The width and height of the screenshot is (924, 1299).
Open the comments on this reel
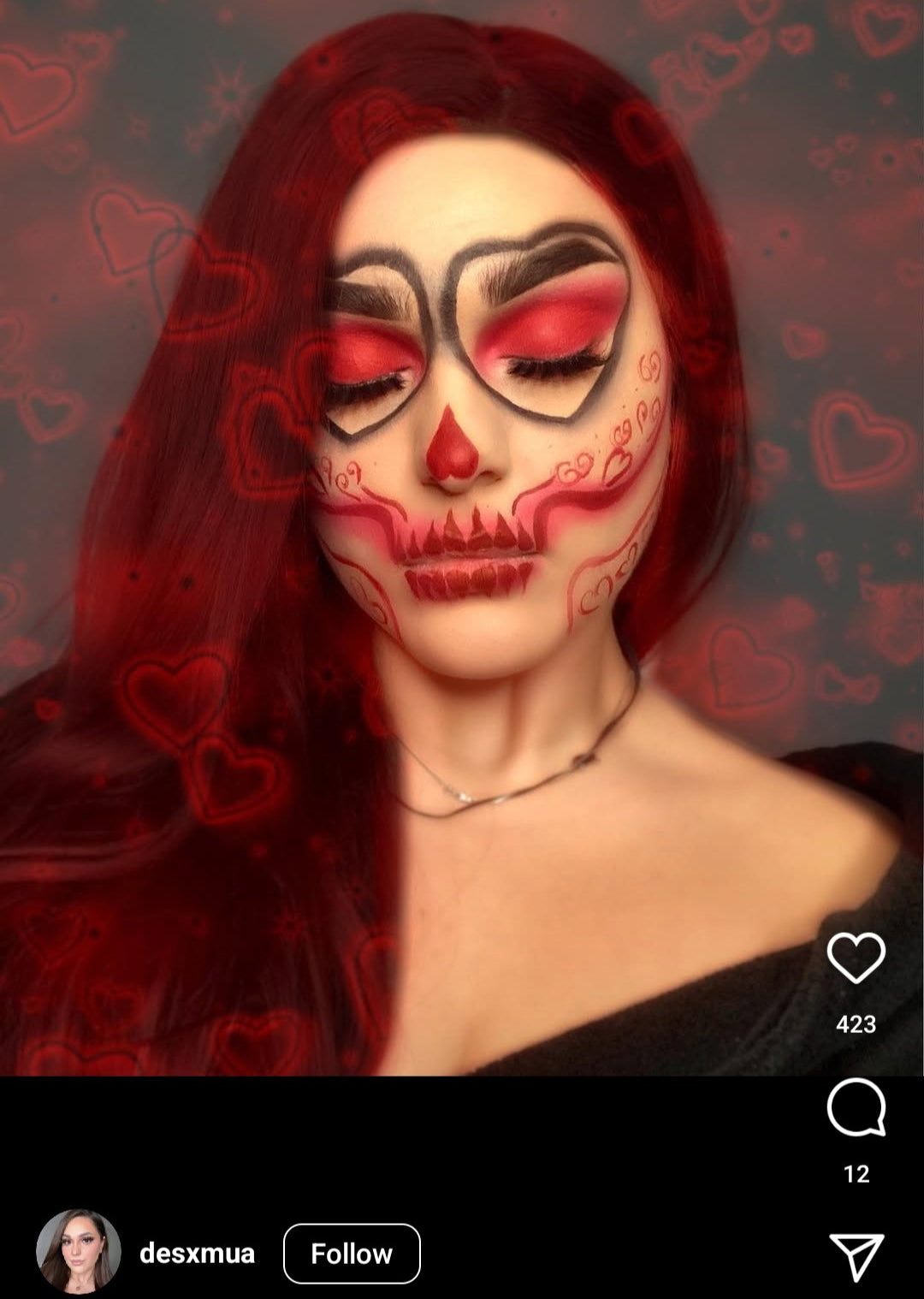856,1107
